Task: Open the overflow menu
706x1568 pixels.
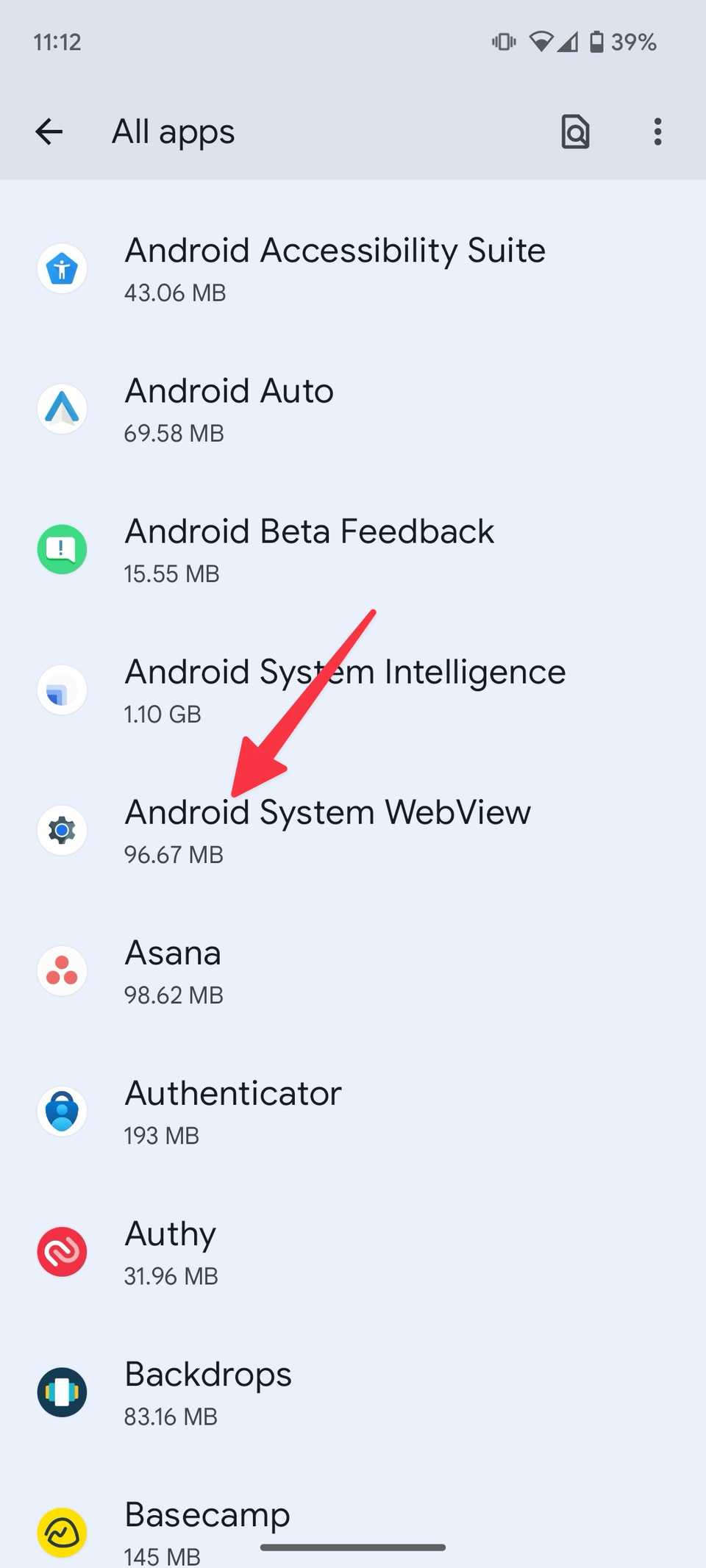Action: click(x=657, y=132)
